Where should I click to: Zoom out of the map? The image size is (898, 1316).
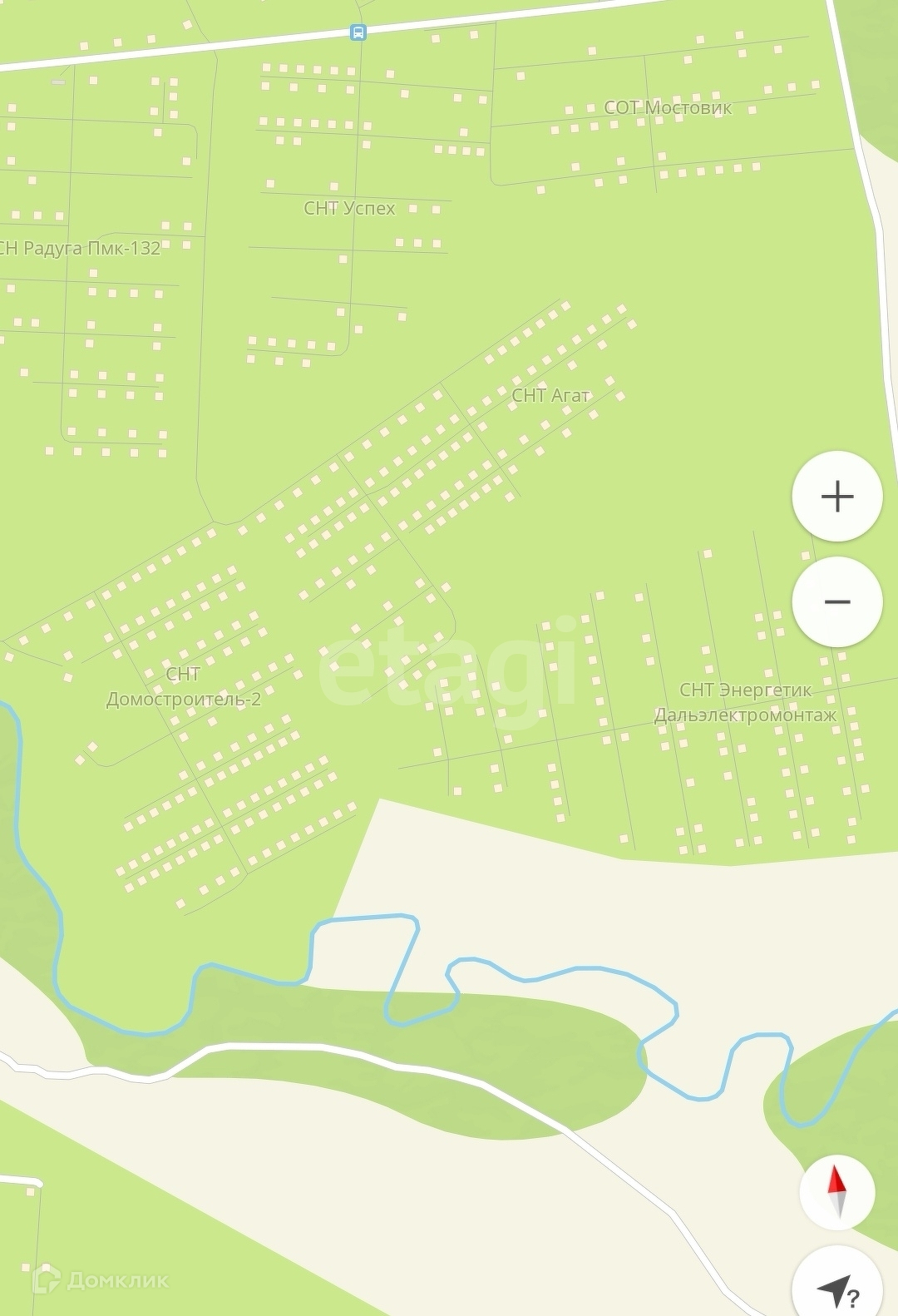836,601
